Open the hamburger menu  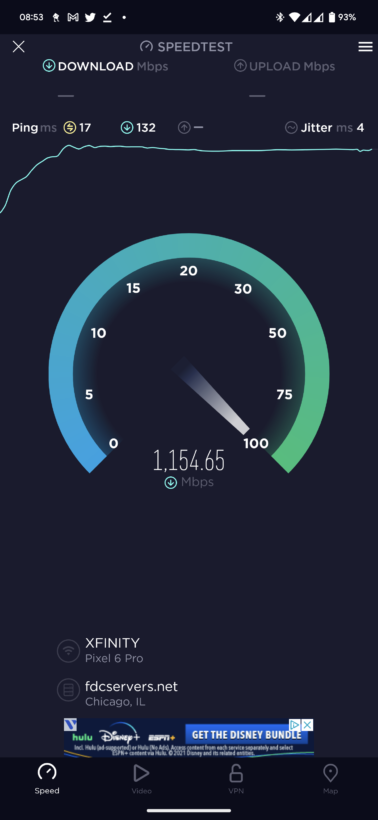click(365, 47)
